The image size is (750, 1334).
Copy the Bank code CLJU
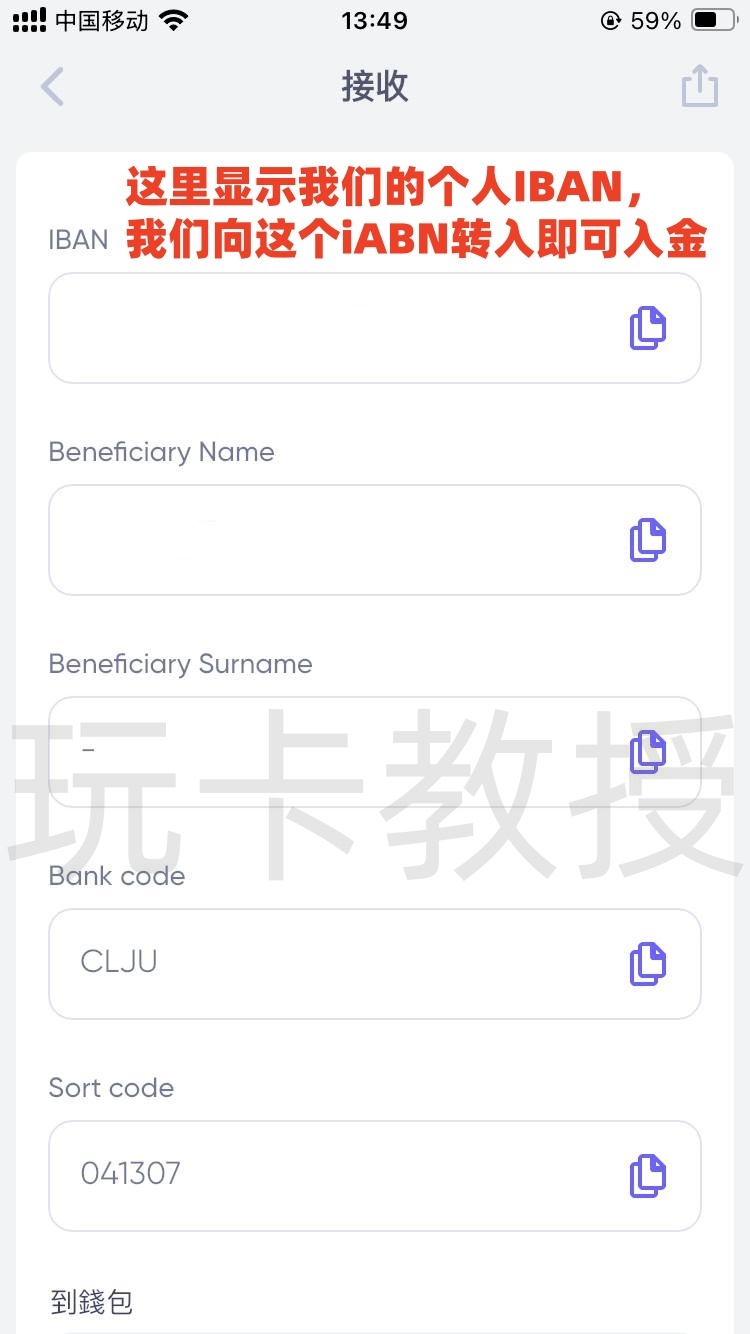[647, 963]
